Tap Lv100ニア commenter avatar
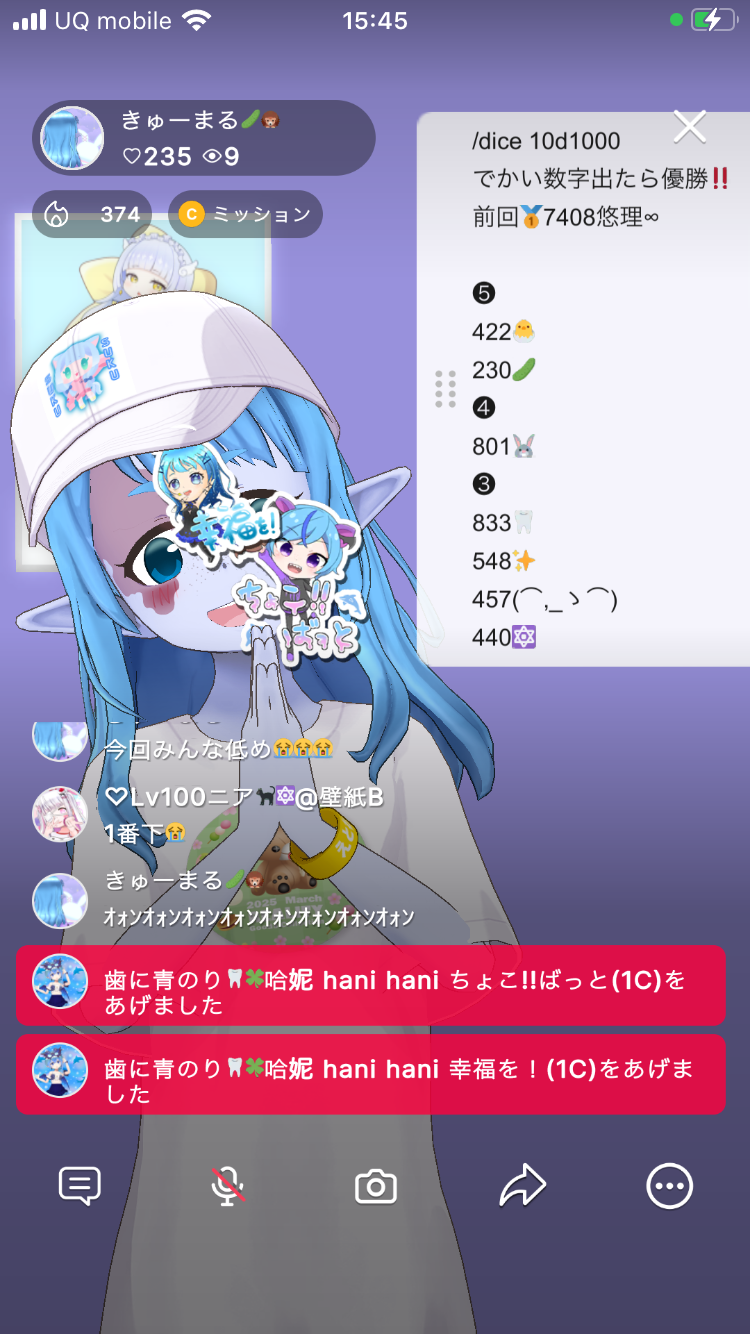The image size is (750, 1334). [x=60, y=814]
